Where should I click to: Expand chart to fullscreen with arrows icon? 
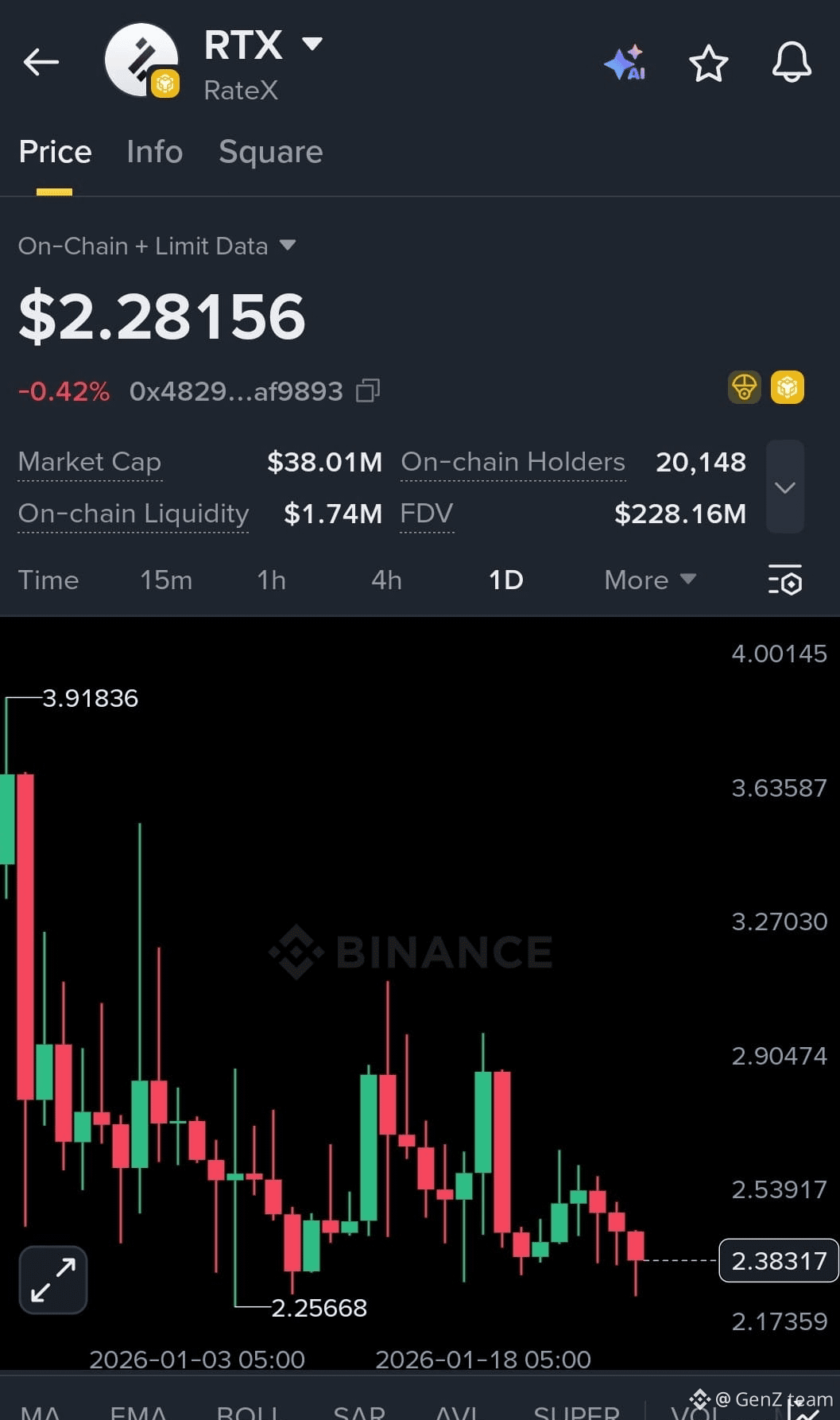tap(52, 1279)
